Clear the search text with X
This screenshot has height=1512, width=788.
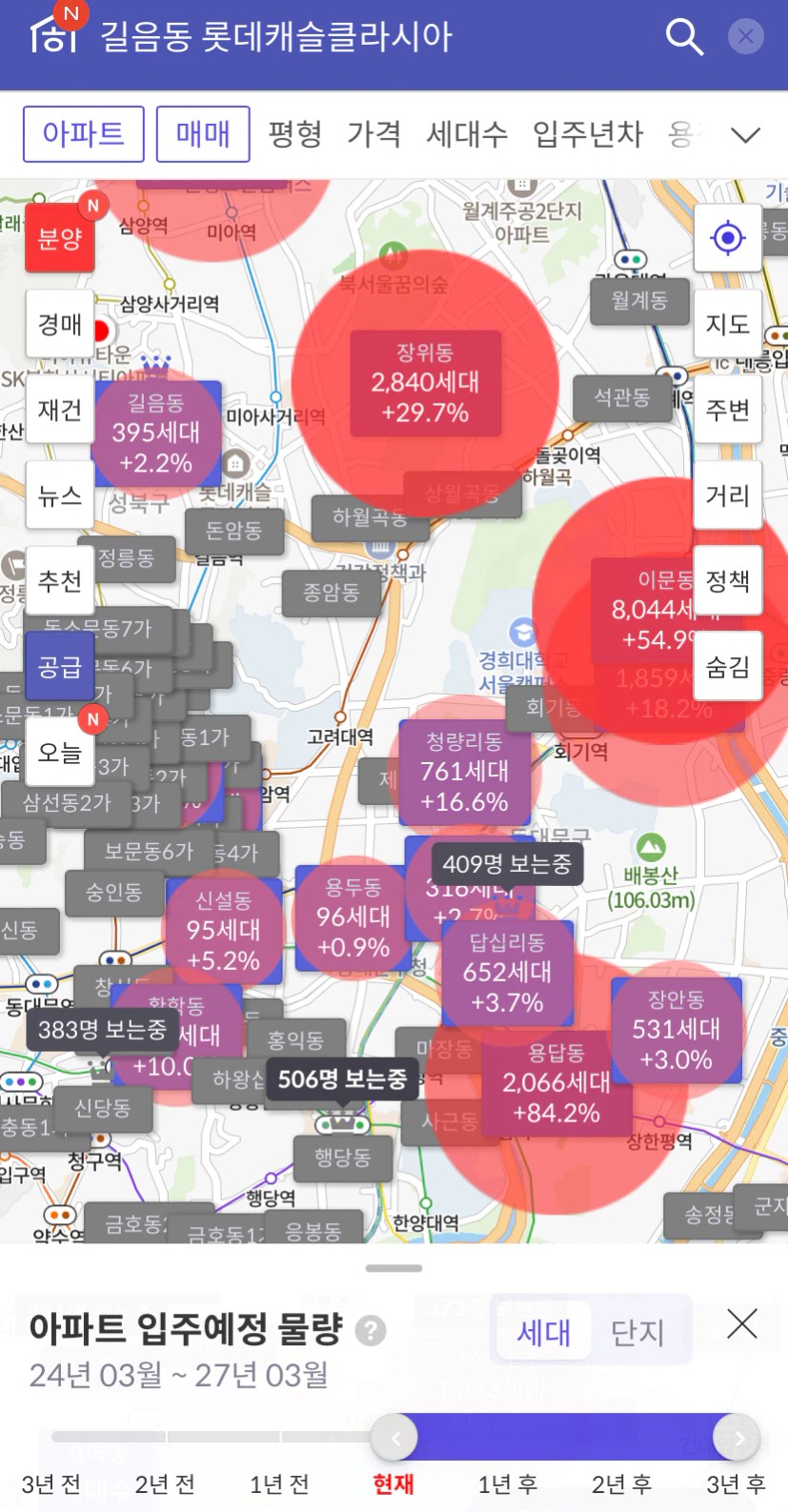point(745,37)
